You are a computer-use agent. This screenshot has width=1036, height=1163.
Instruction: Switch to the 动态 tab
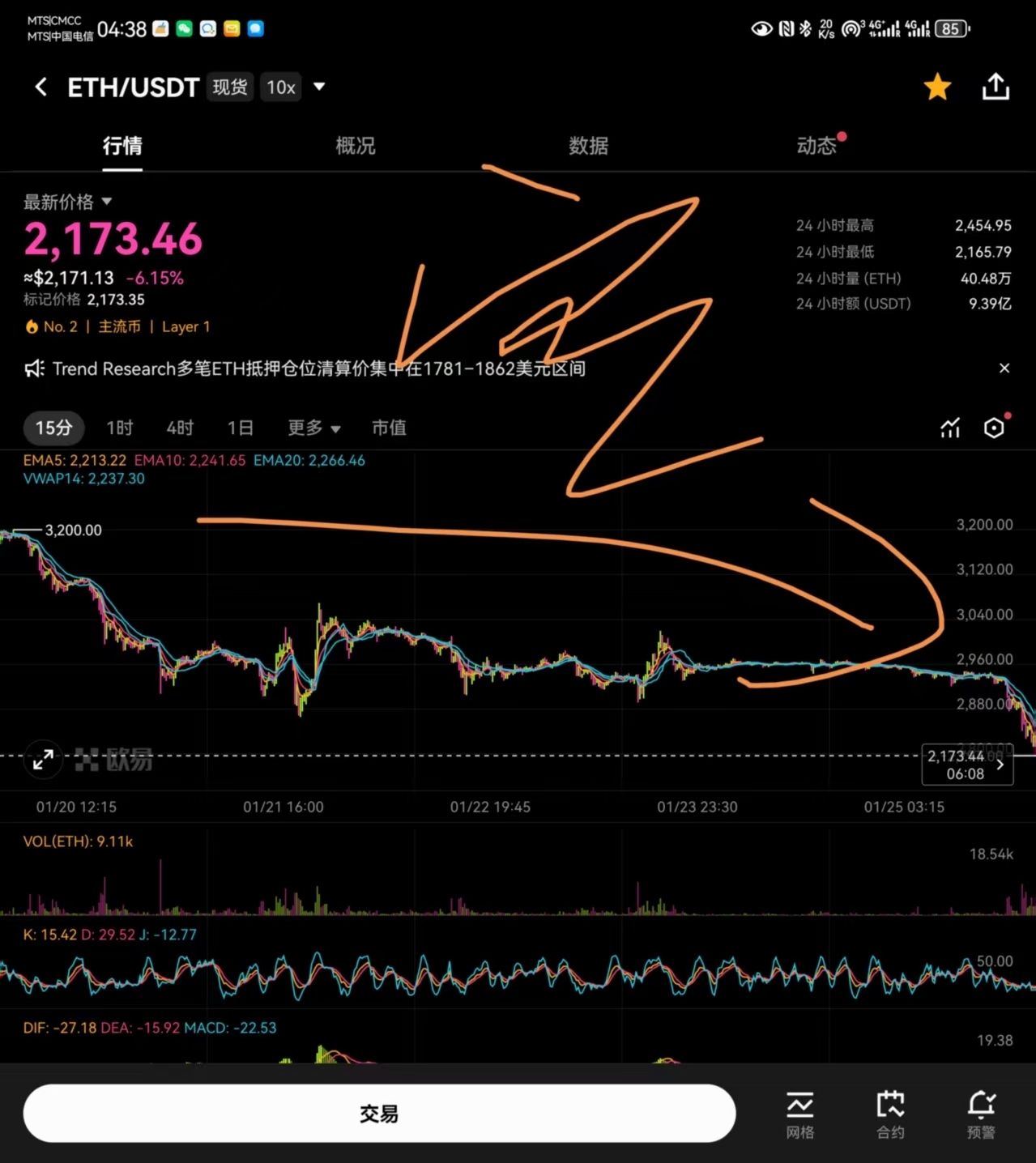(x=817, y=146)
